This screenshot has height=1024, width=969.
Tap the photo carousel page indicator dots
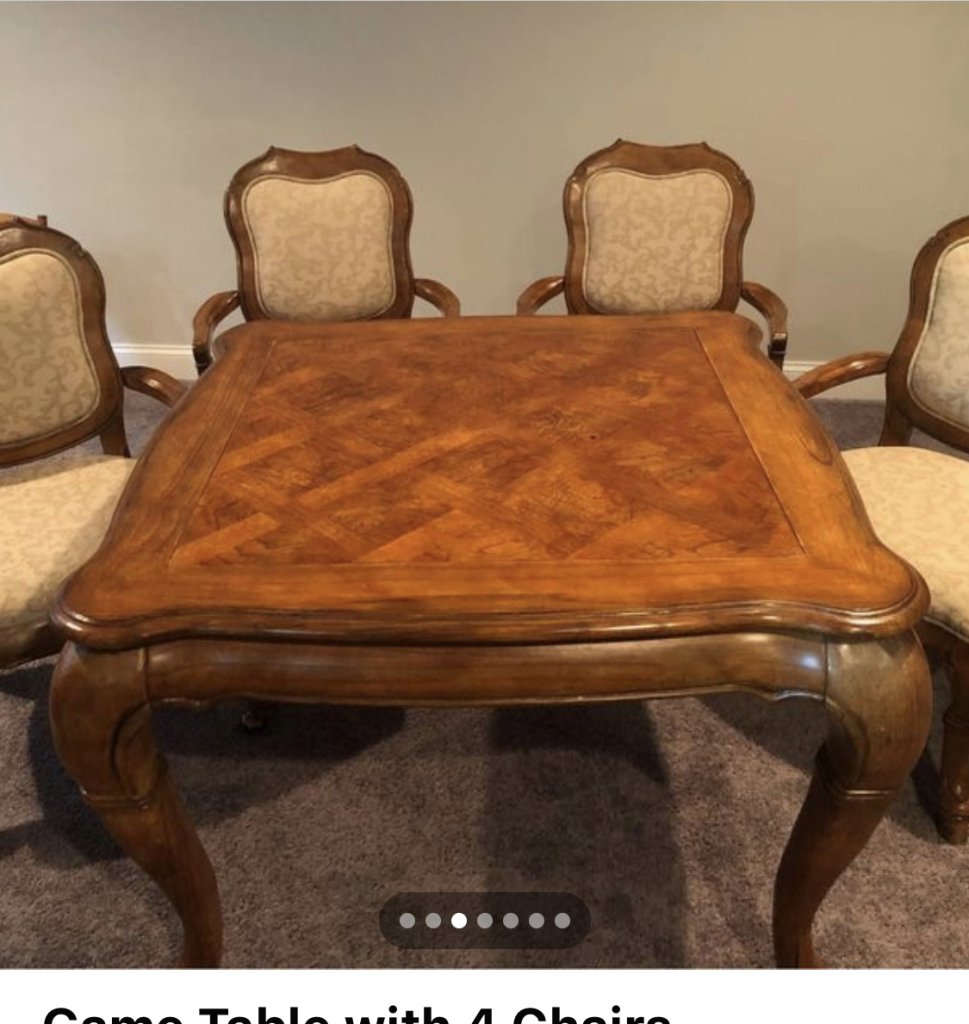pyautogui.click(x=485, y=920)
